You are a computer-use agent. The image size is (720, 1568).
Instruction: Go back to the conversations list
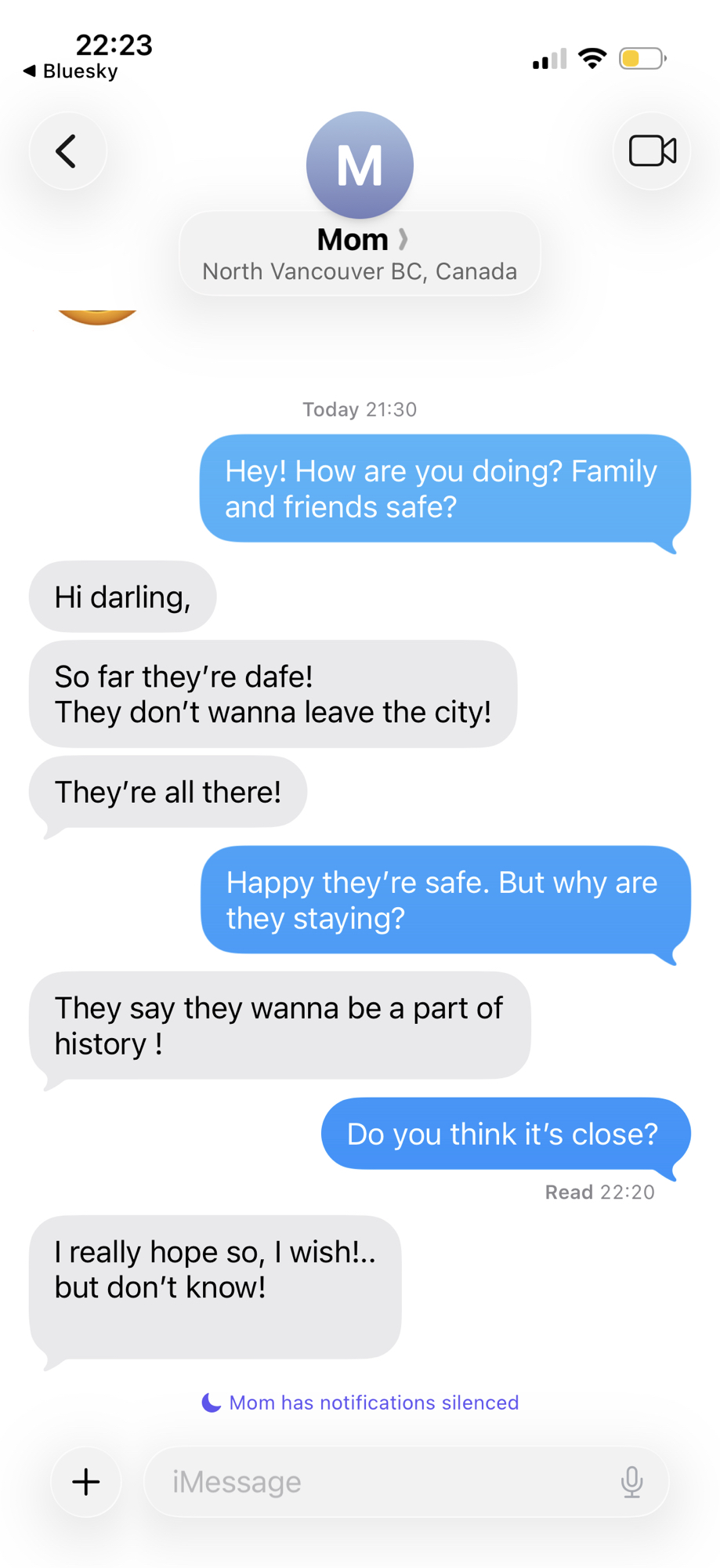coord(67,151)
